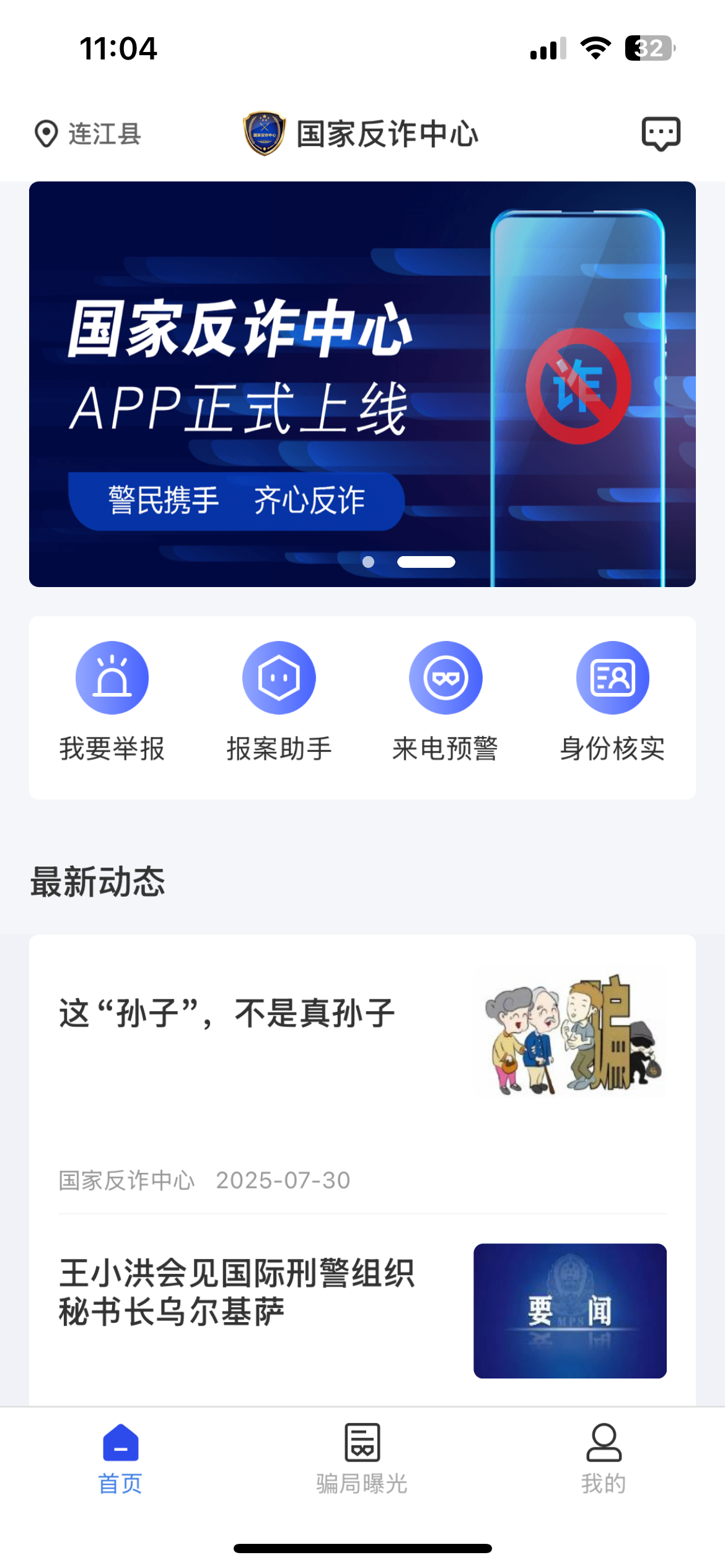The image size is (725, 1568).
Task: Change location from 连江县
Action: click(x=88, y=134)
